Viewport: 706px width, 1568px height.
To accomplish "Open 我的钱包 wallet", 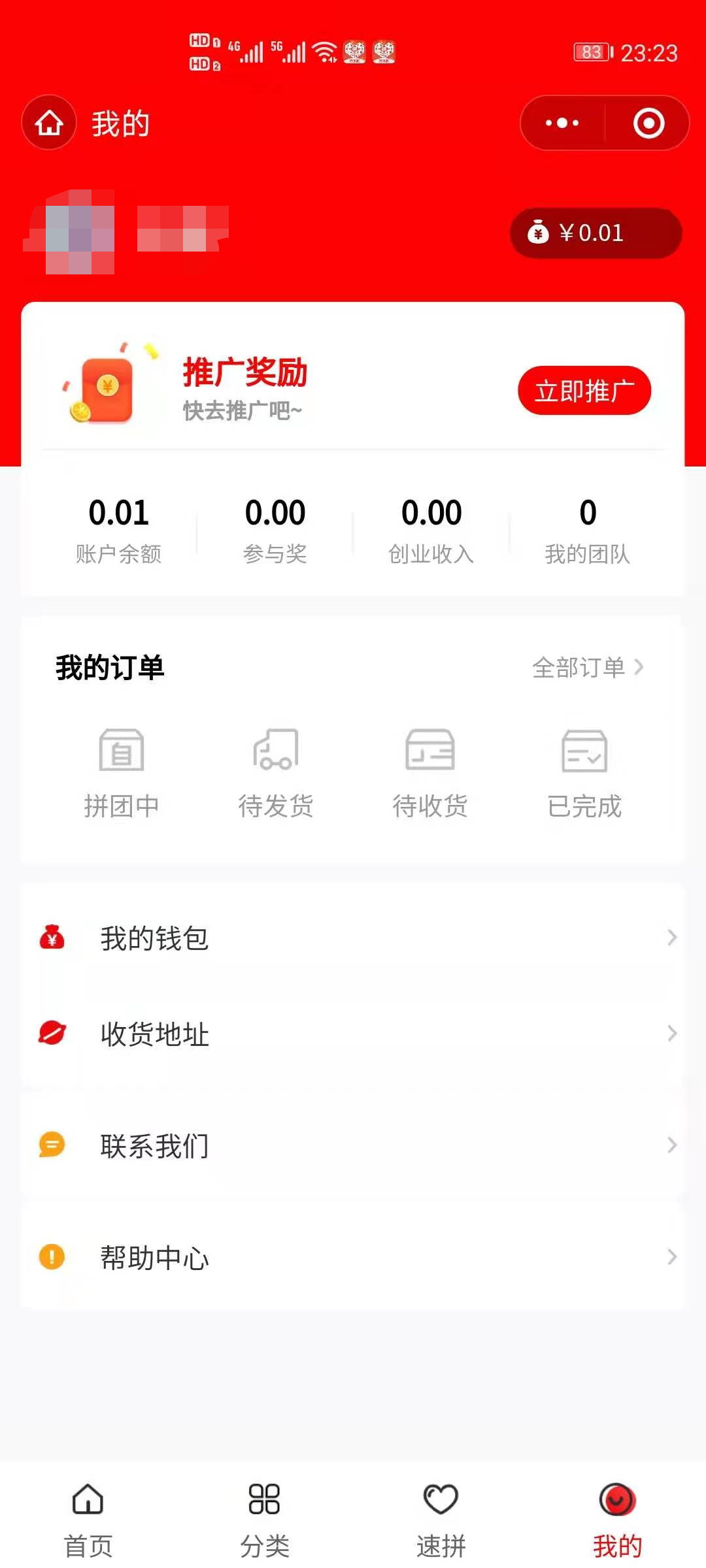I will [353, 938].
